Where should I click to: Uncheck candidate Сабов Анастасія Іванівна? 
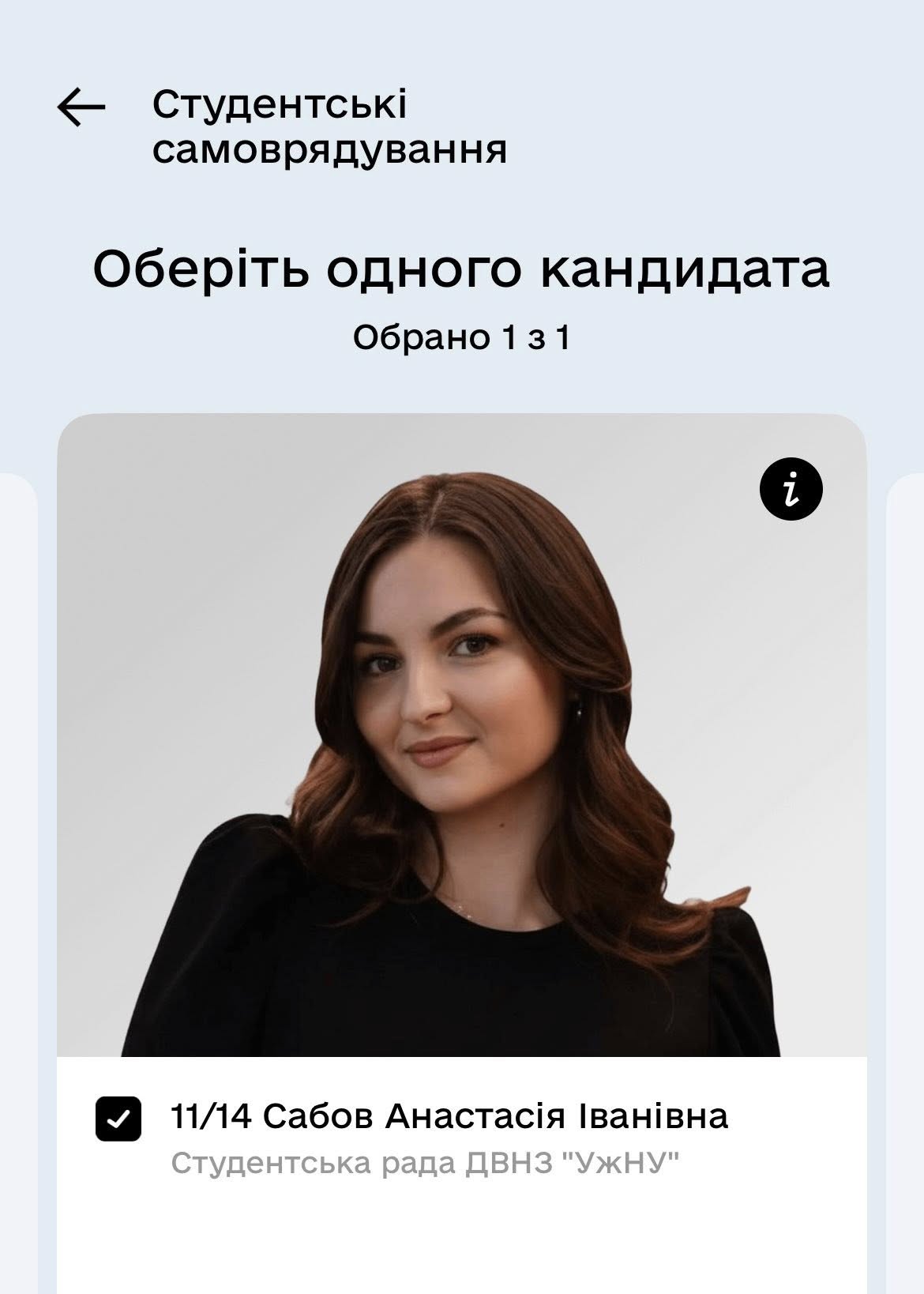click(x=118, y=1119)
